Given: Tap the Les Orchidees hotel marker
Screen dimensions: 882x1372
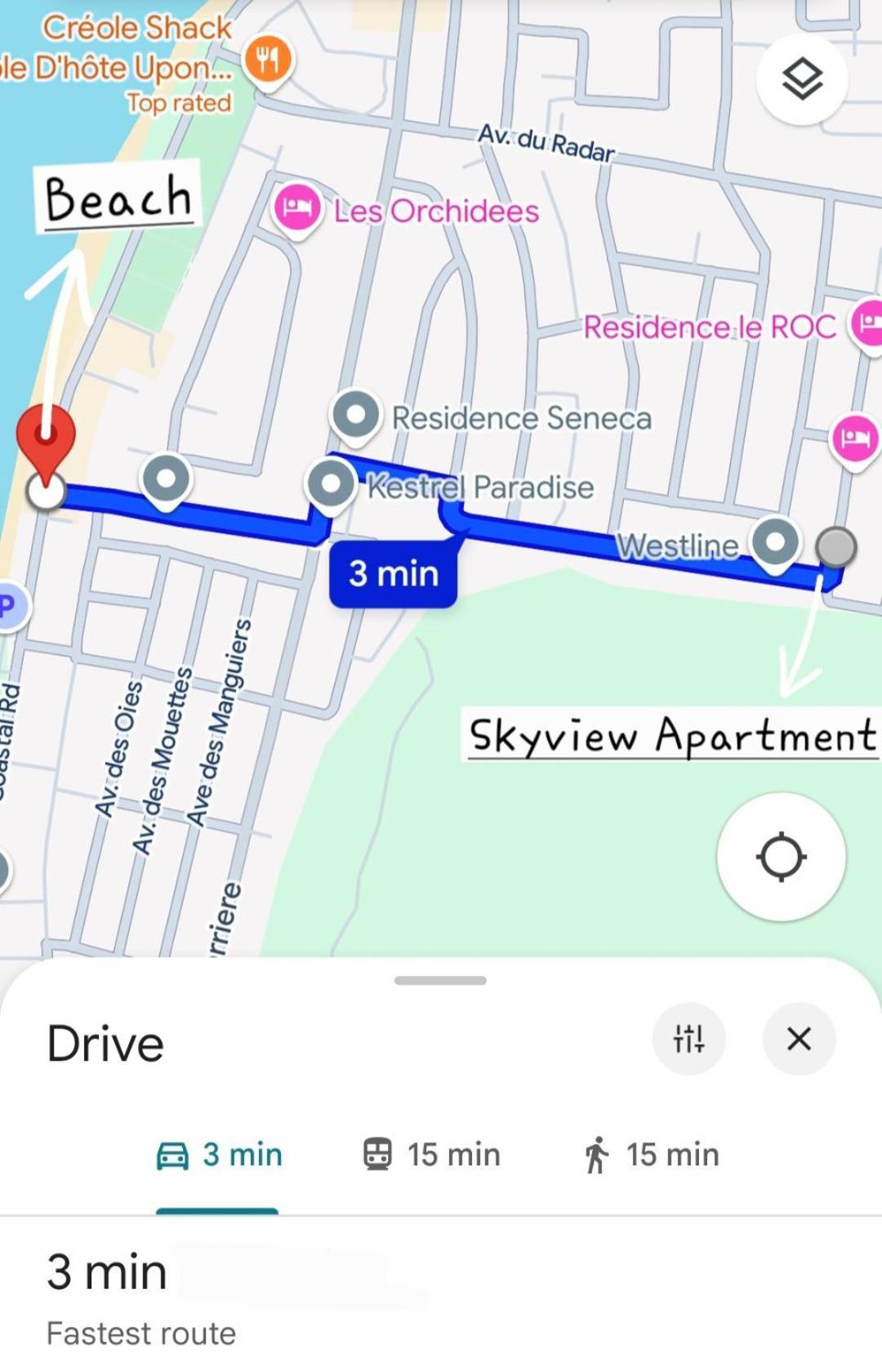Looking at the screenshot, I should point(296,208).
